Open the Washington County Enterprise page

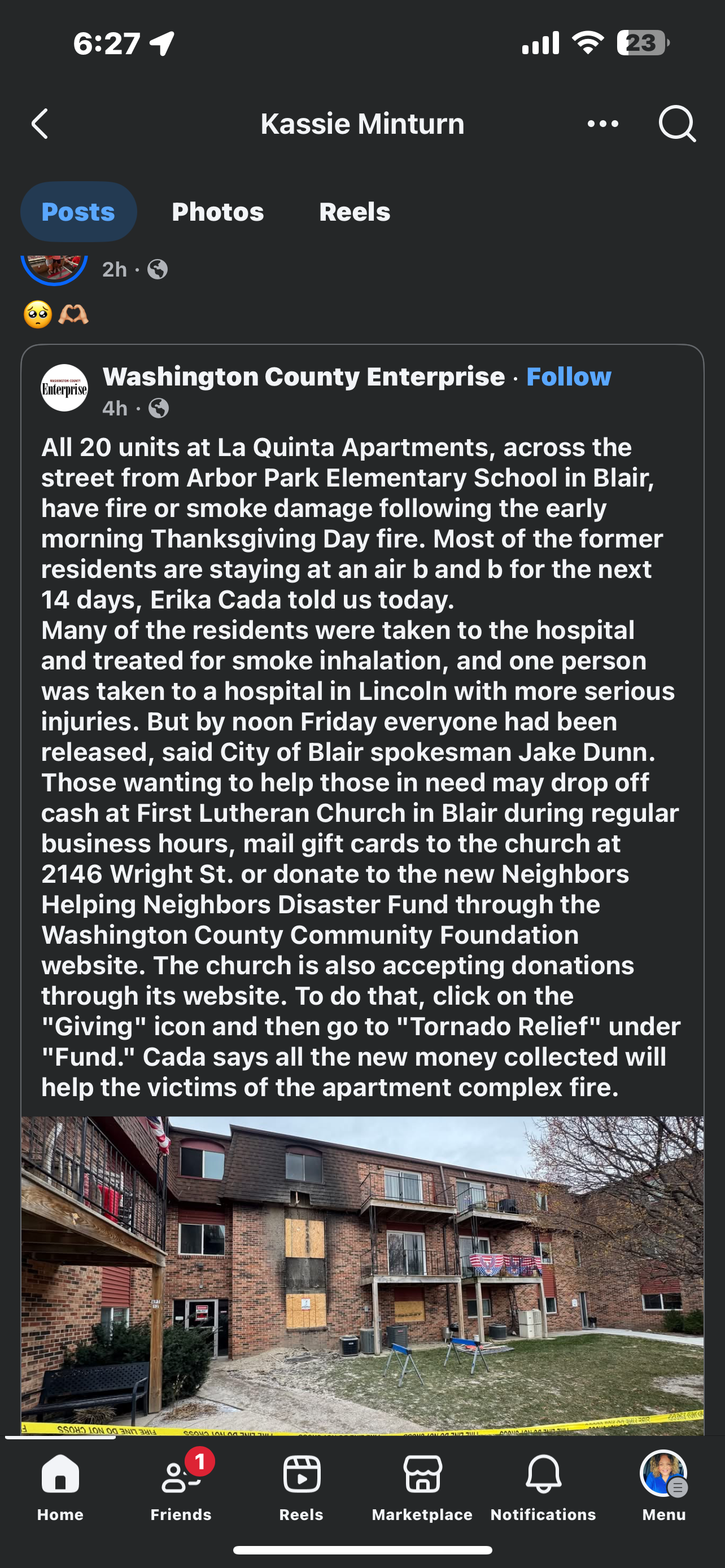coord(303,377)
